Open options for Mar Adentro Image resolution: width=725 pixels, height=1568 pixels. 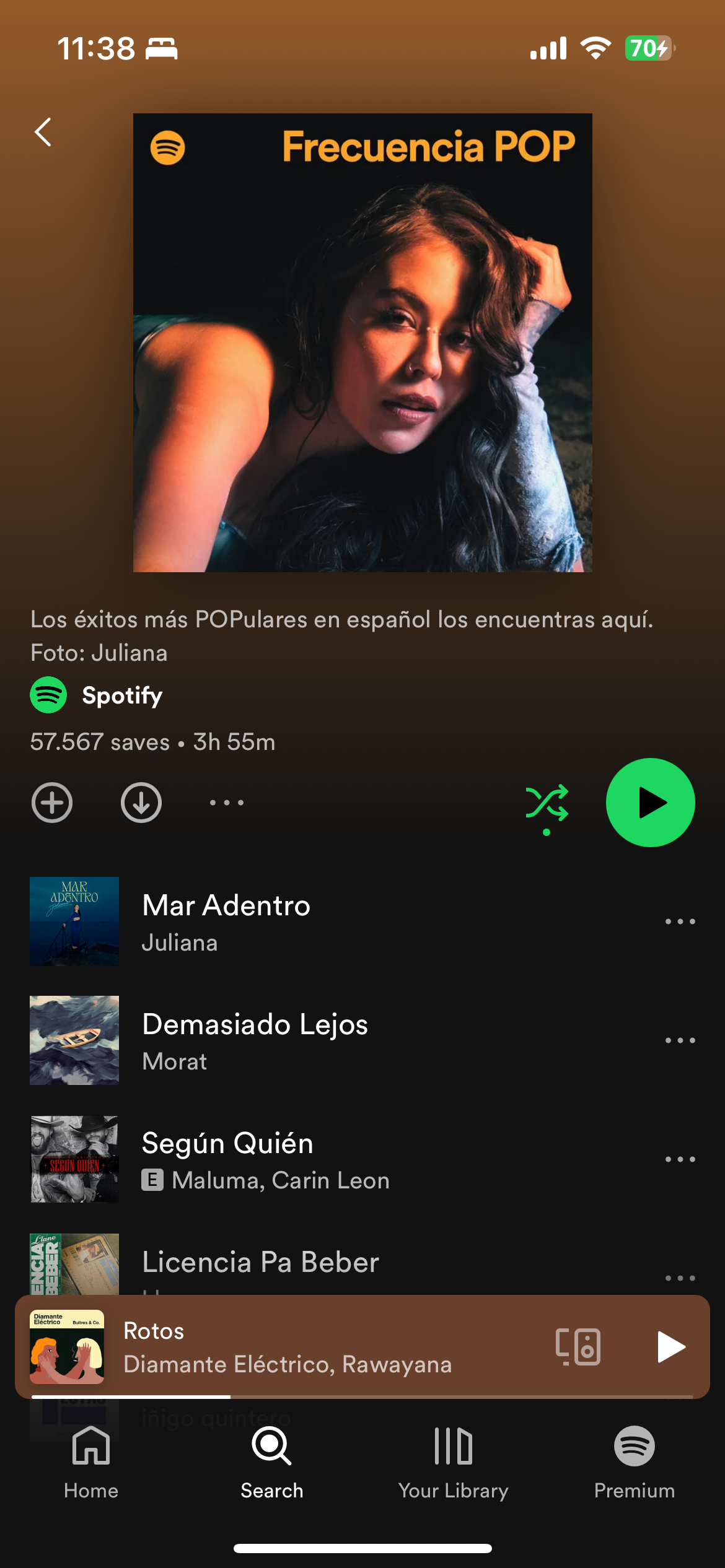[x=680, y=921]
